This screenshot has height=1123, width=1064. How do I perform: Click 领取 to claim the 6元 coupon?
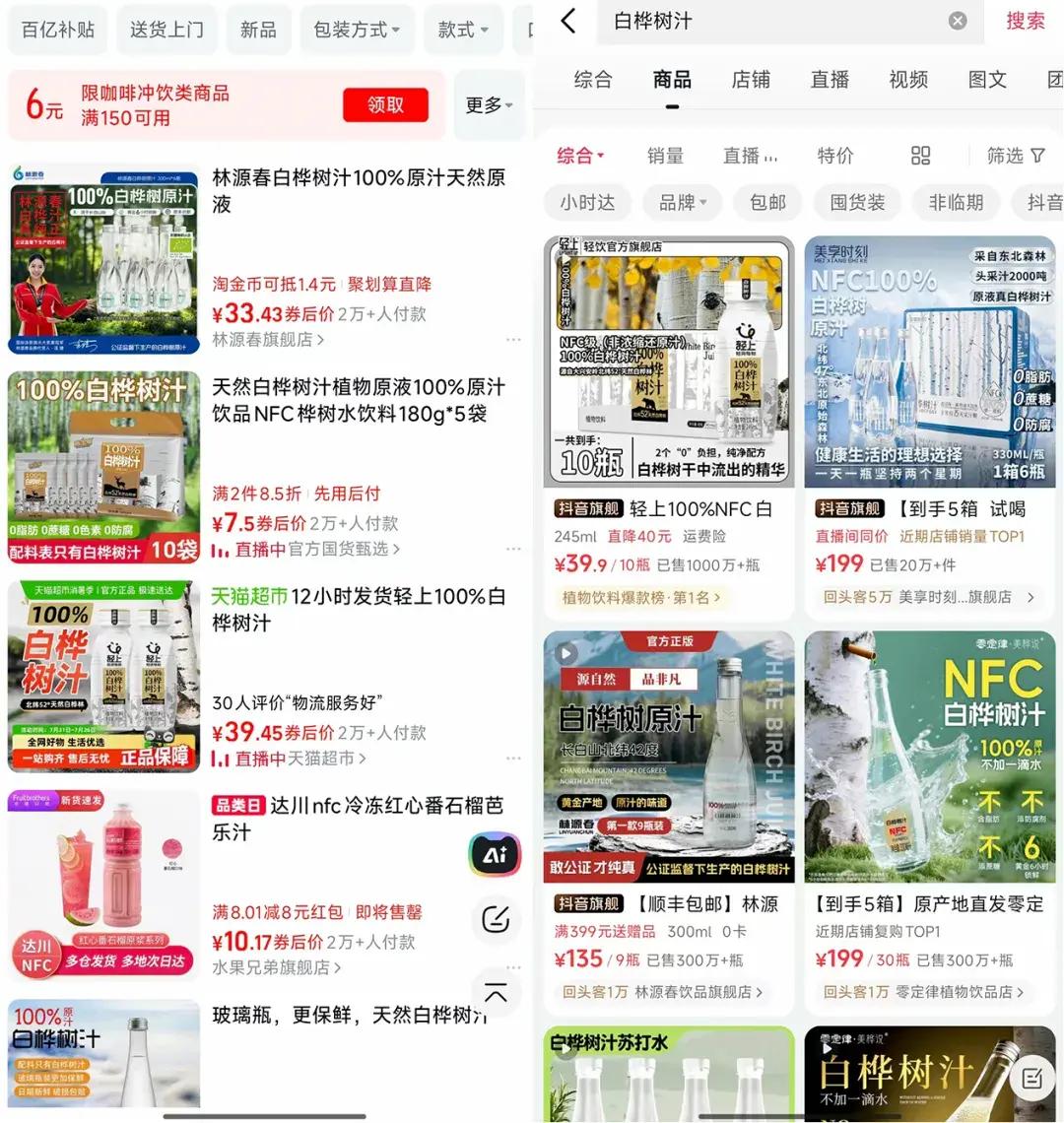(x=386, y=105)
